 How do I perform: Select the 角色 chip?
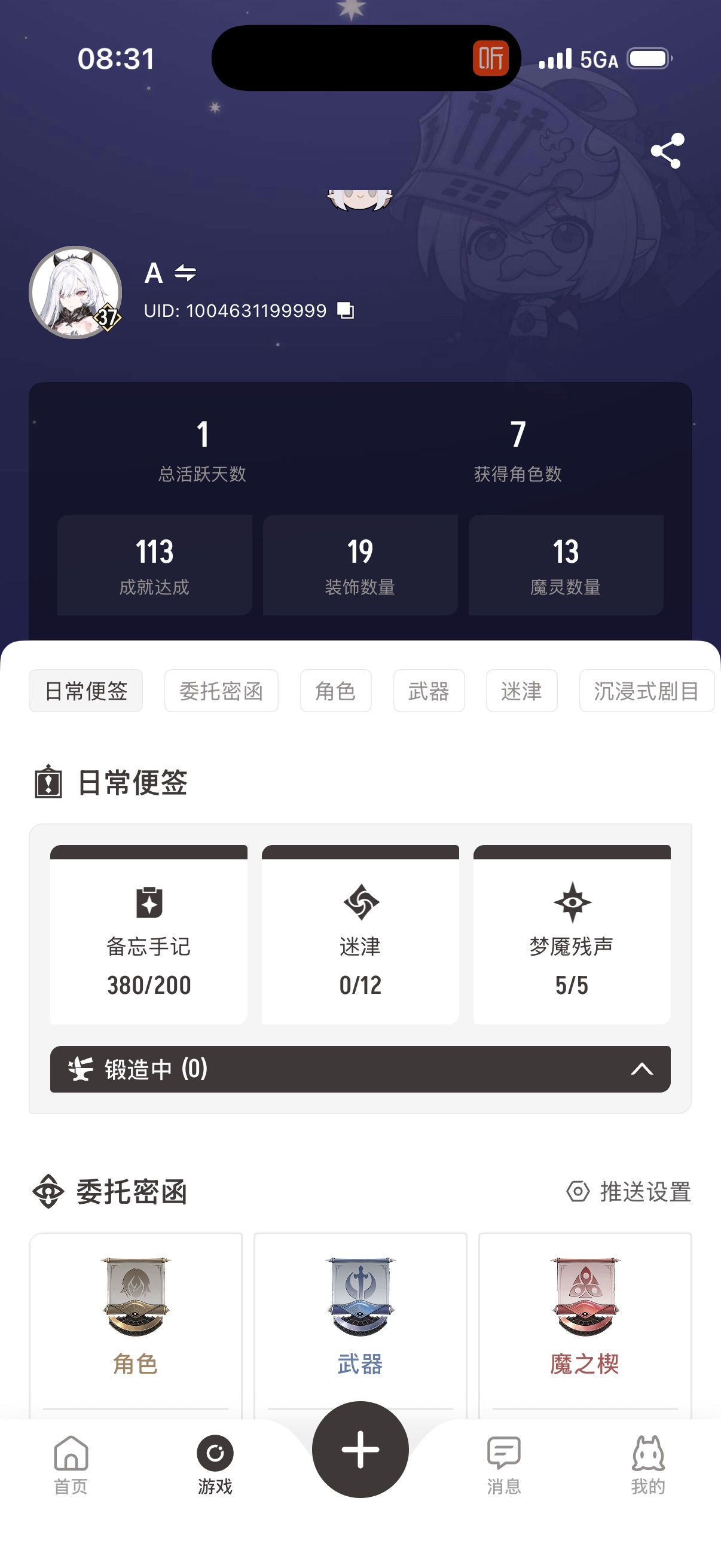pos(335,691)
